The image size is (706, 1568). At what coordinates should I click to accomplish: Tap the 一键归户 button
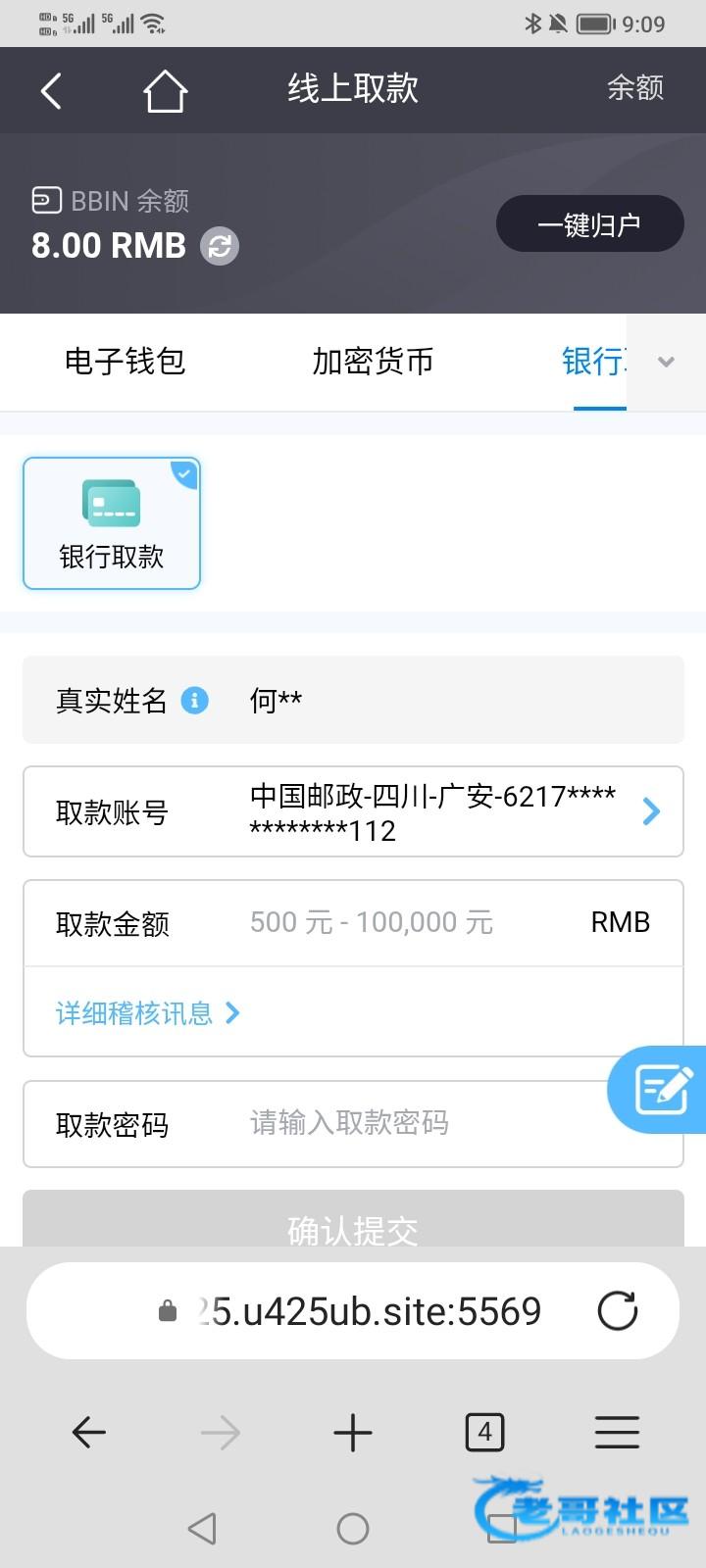pos(589,224)
